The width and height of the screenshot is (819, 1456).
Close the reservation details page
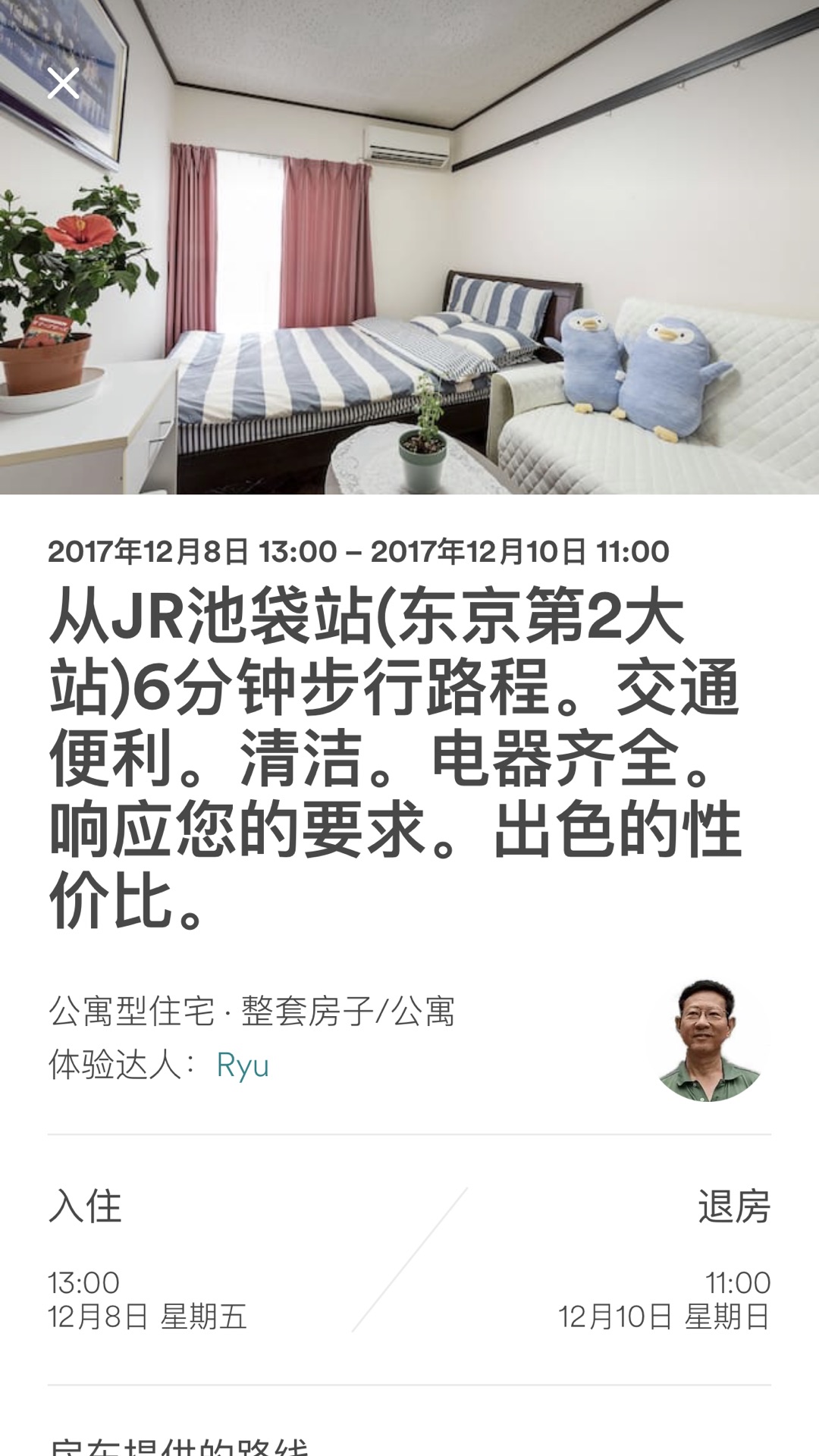pyautogui.click(x=63, y=83)
